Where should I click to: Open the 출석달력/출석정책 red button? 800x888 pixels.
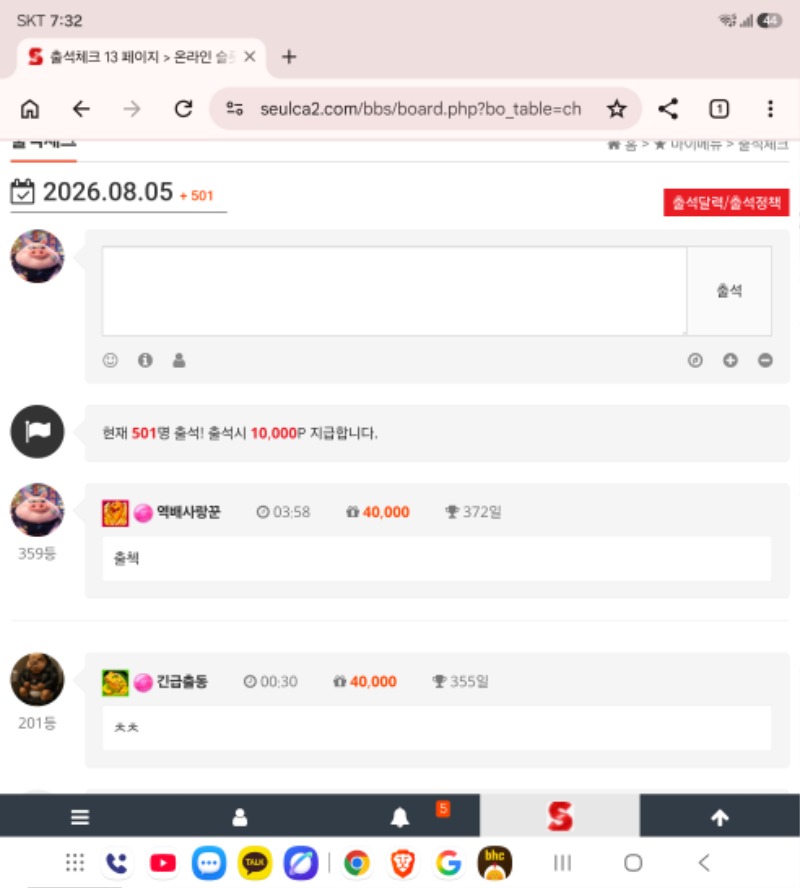coord(726,202)
